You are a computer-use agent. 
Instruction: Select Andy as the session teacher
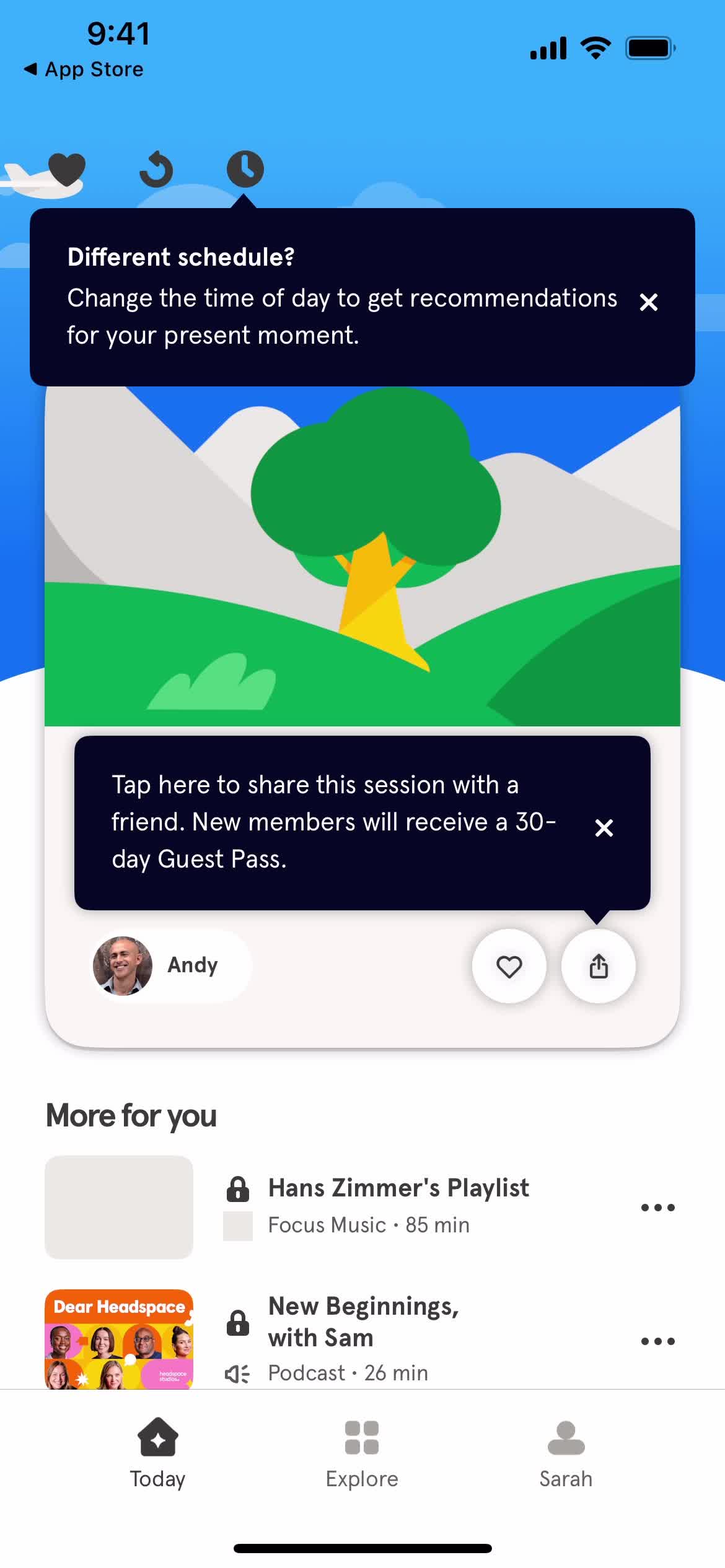[171, 965]
